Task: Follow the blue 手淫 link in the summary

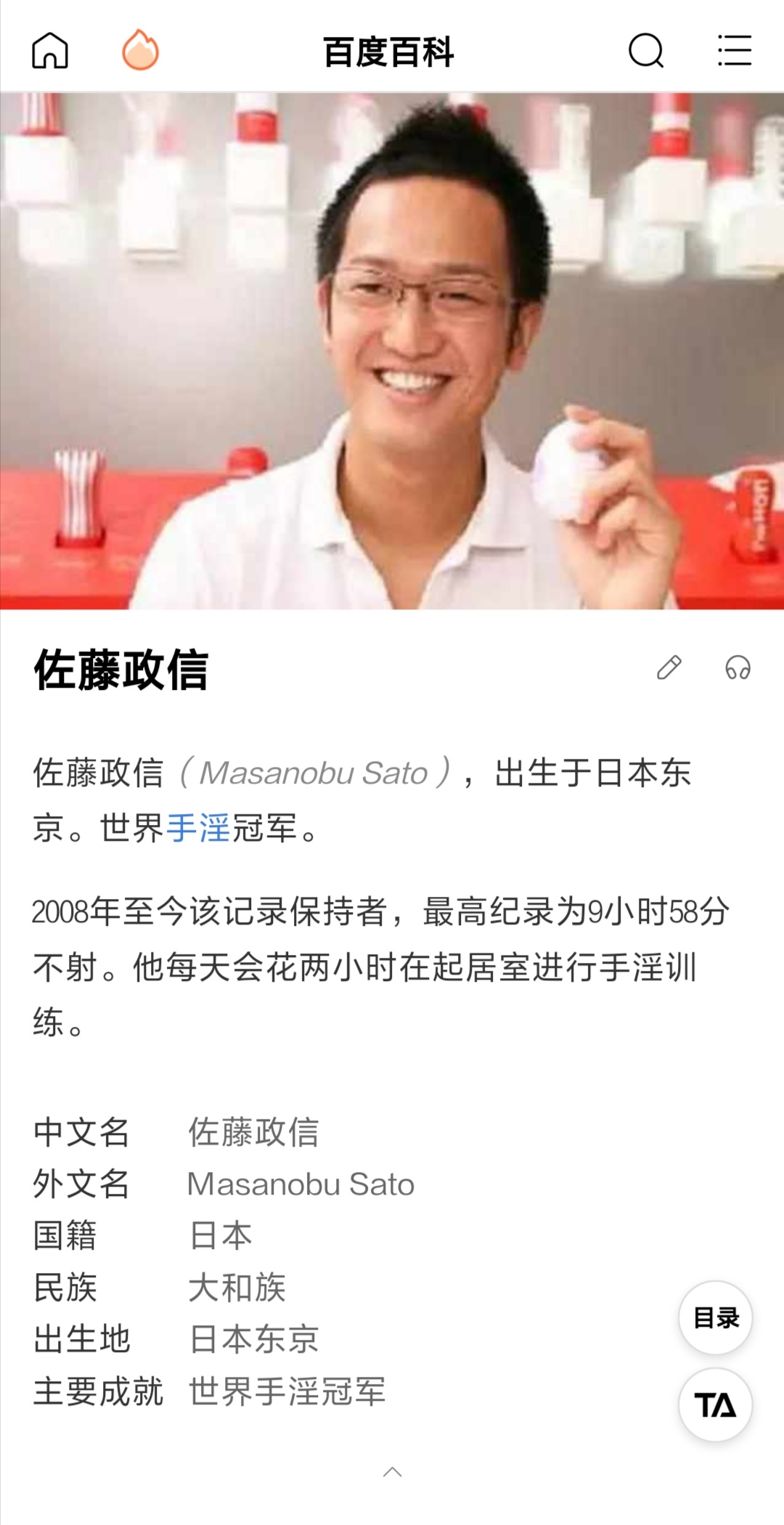Action: (198, 828)
